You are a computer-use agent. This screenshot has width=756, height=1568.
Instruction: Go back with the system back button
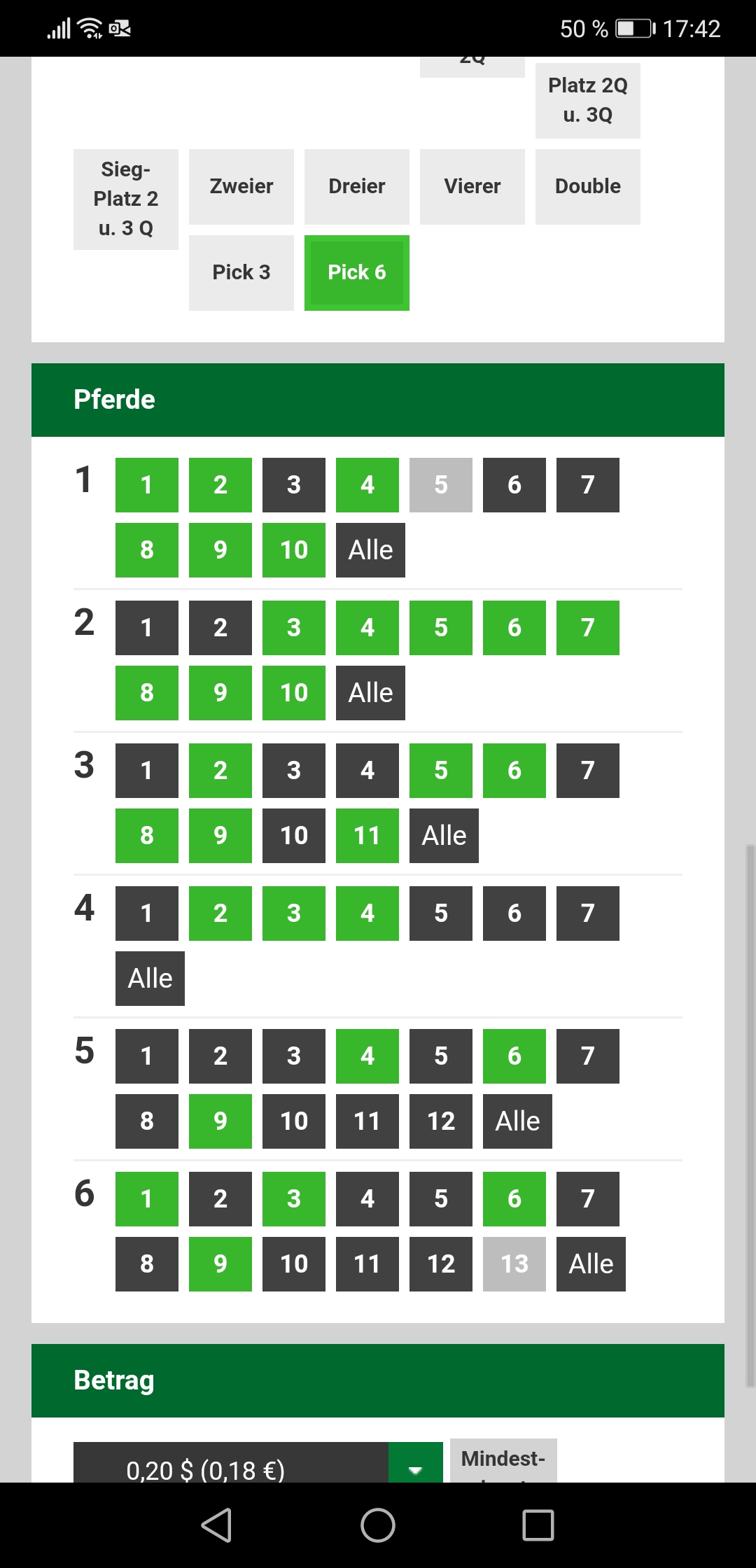tap(216, 1525)
